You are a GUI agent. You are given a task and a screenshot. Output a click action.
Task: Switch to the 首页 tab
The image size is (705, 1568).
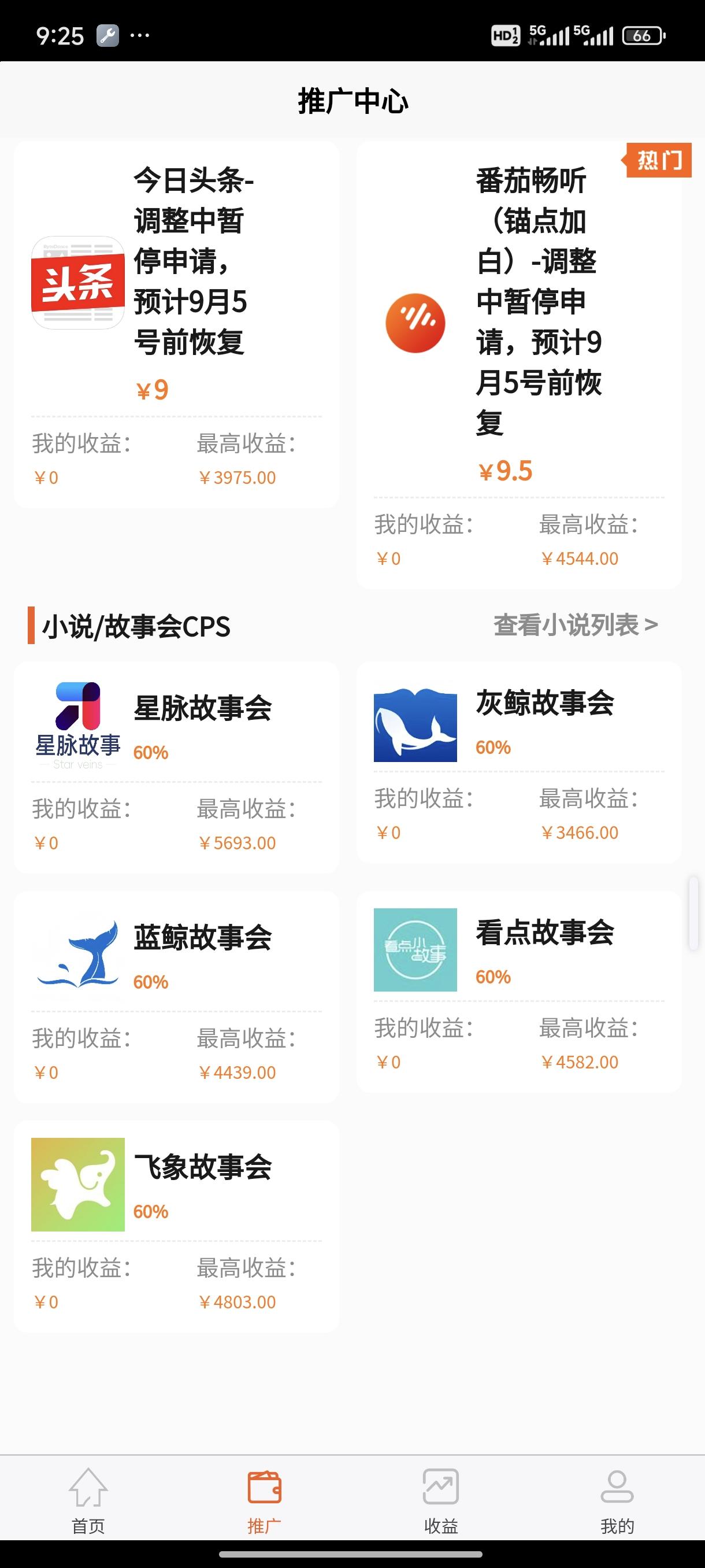(88, 1499)
